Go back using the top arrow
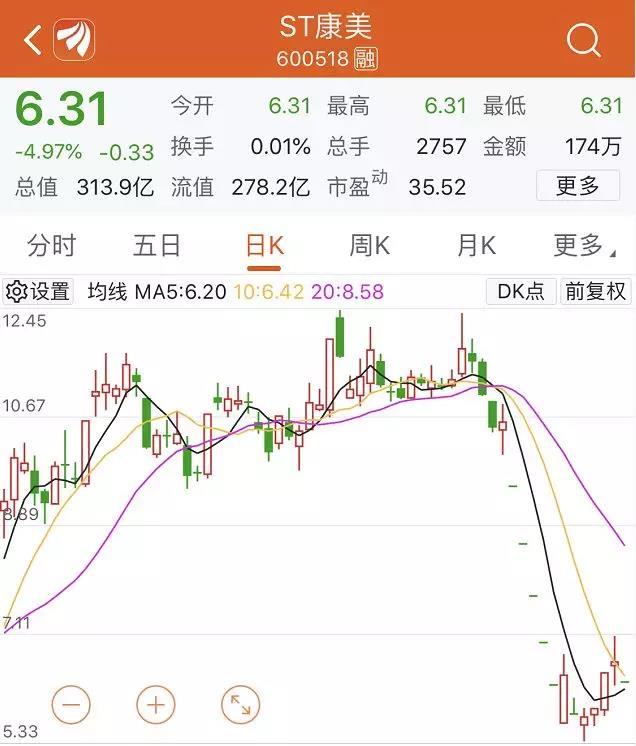636x746 pixels. click(33, 41)
